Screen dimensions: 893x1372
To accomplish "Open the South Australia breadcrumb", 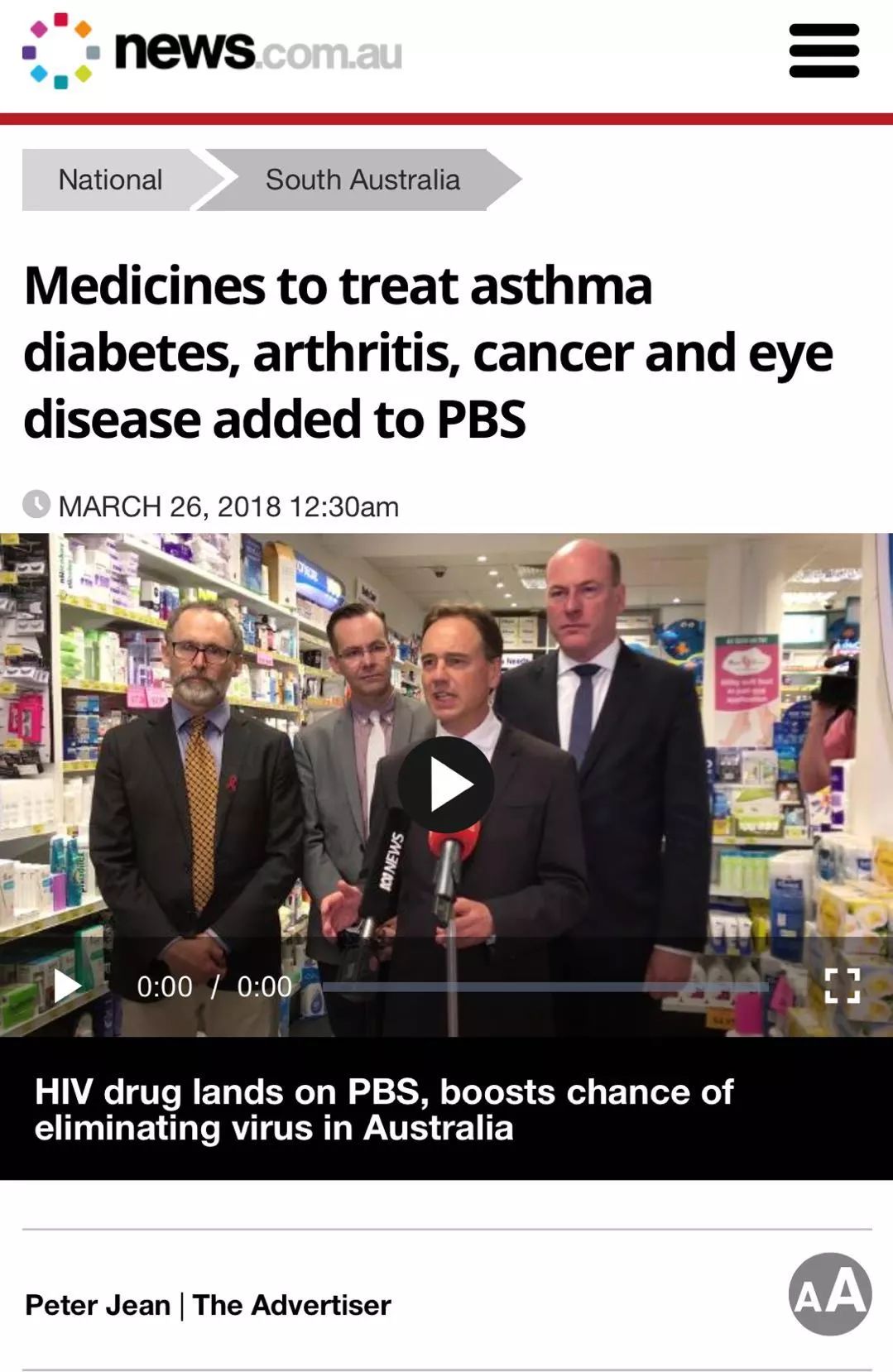I will 362,180.
